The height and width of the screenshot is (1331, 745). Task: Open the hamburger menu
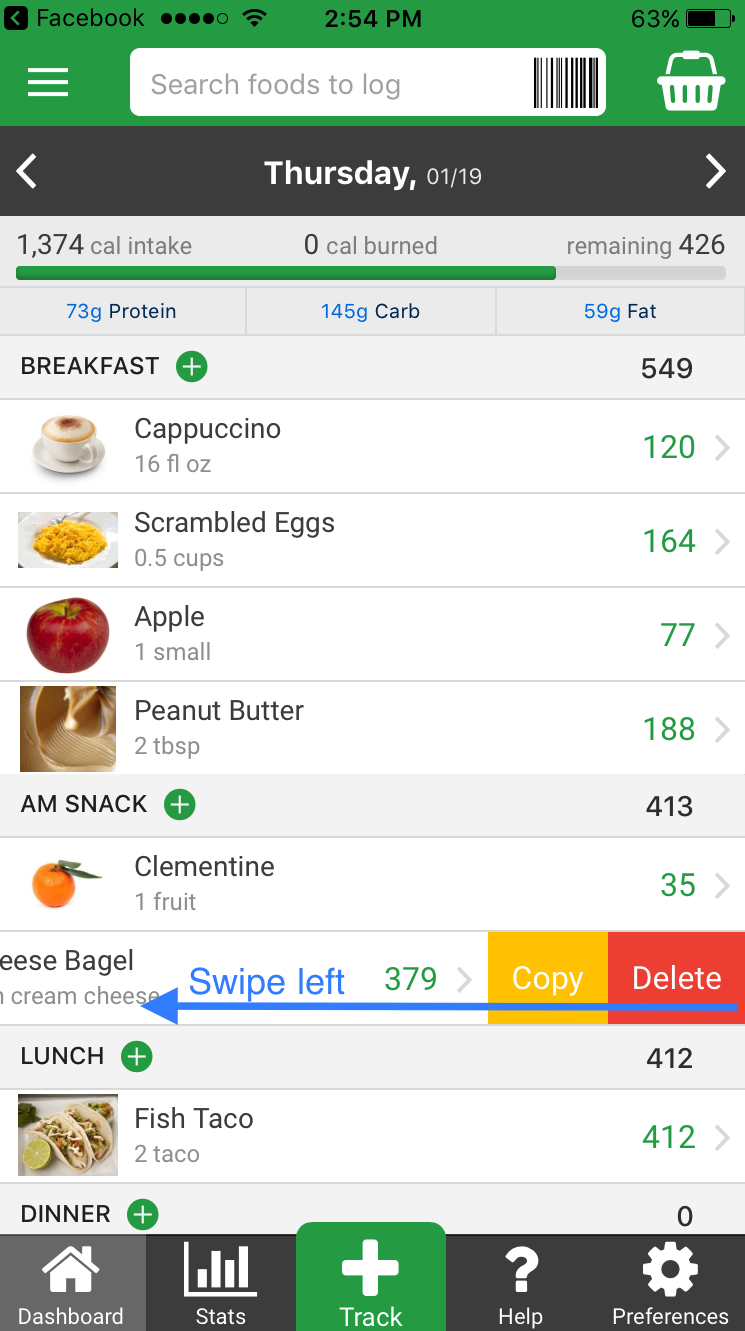click(47, 82)
